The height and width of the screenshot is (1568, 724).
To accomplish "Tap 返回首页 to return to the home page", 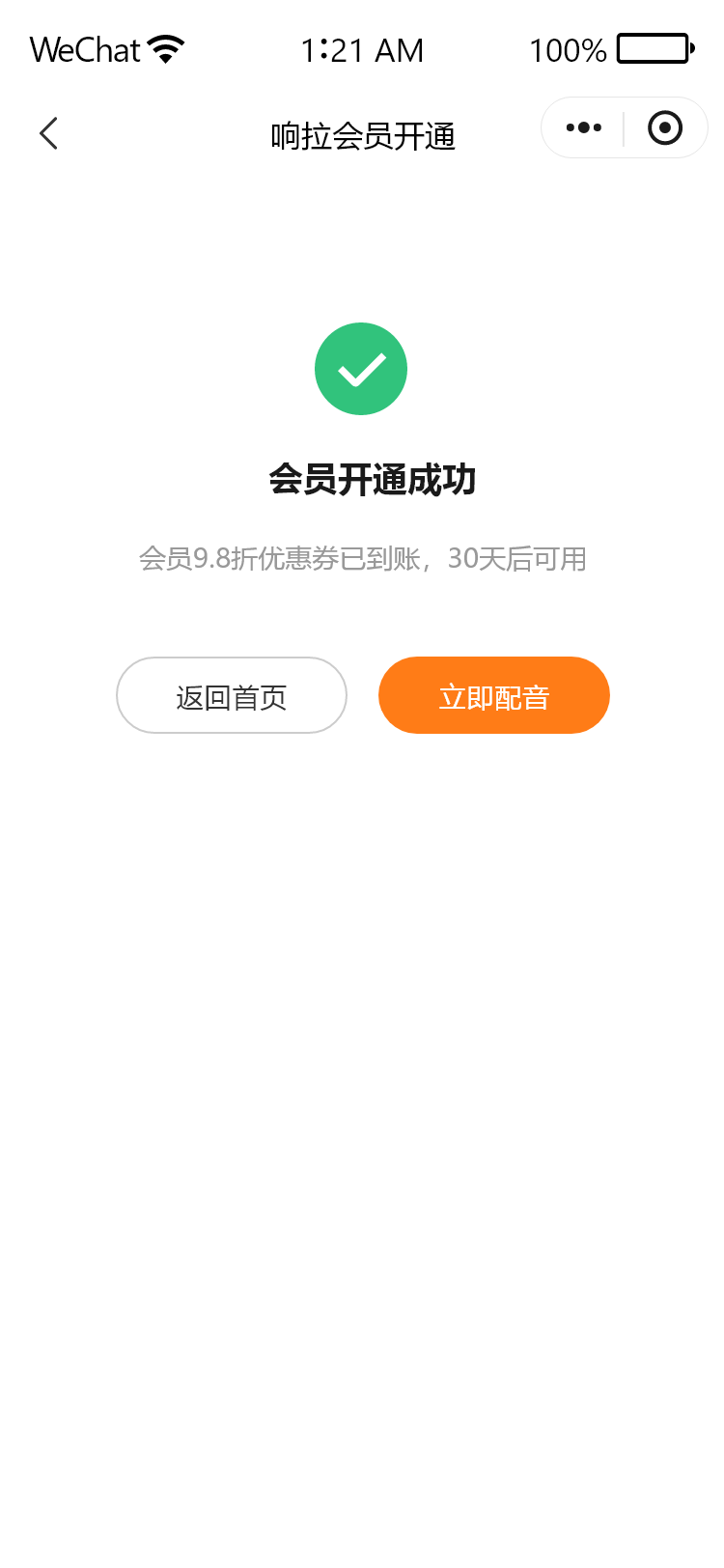I will coord(232,695).
